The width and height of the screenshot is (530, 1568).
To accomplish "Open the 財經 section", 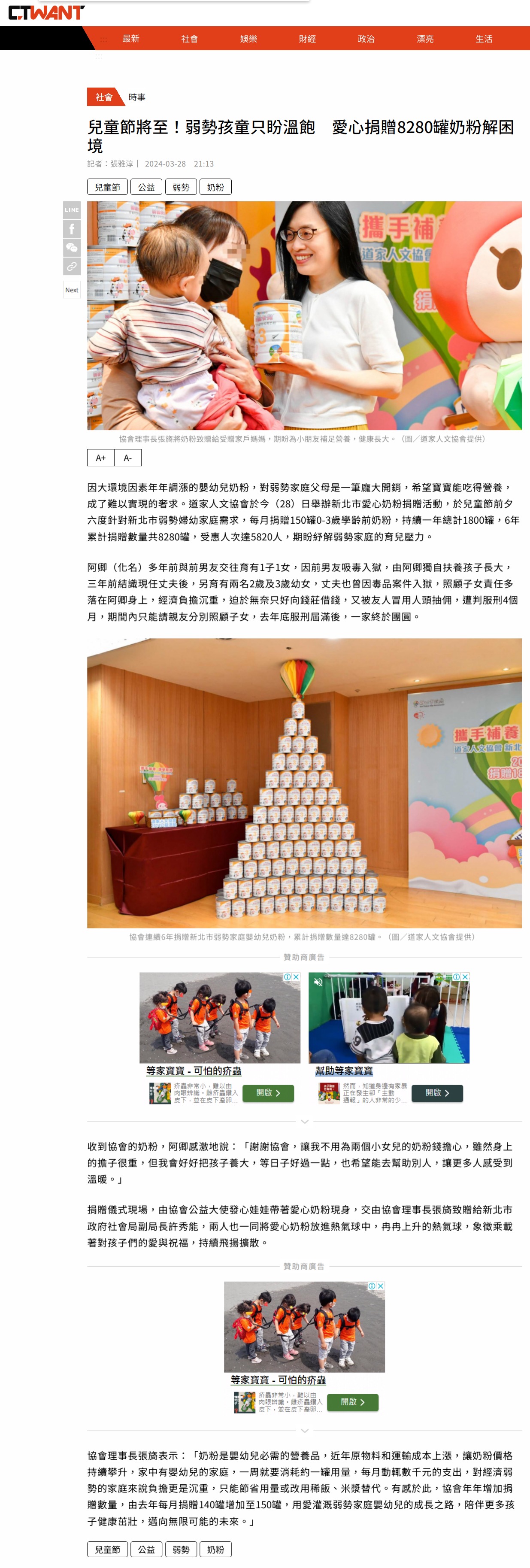I will (307, 39).
